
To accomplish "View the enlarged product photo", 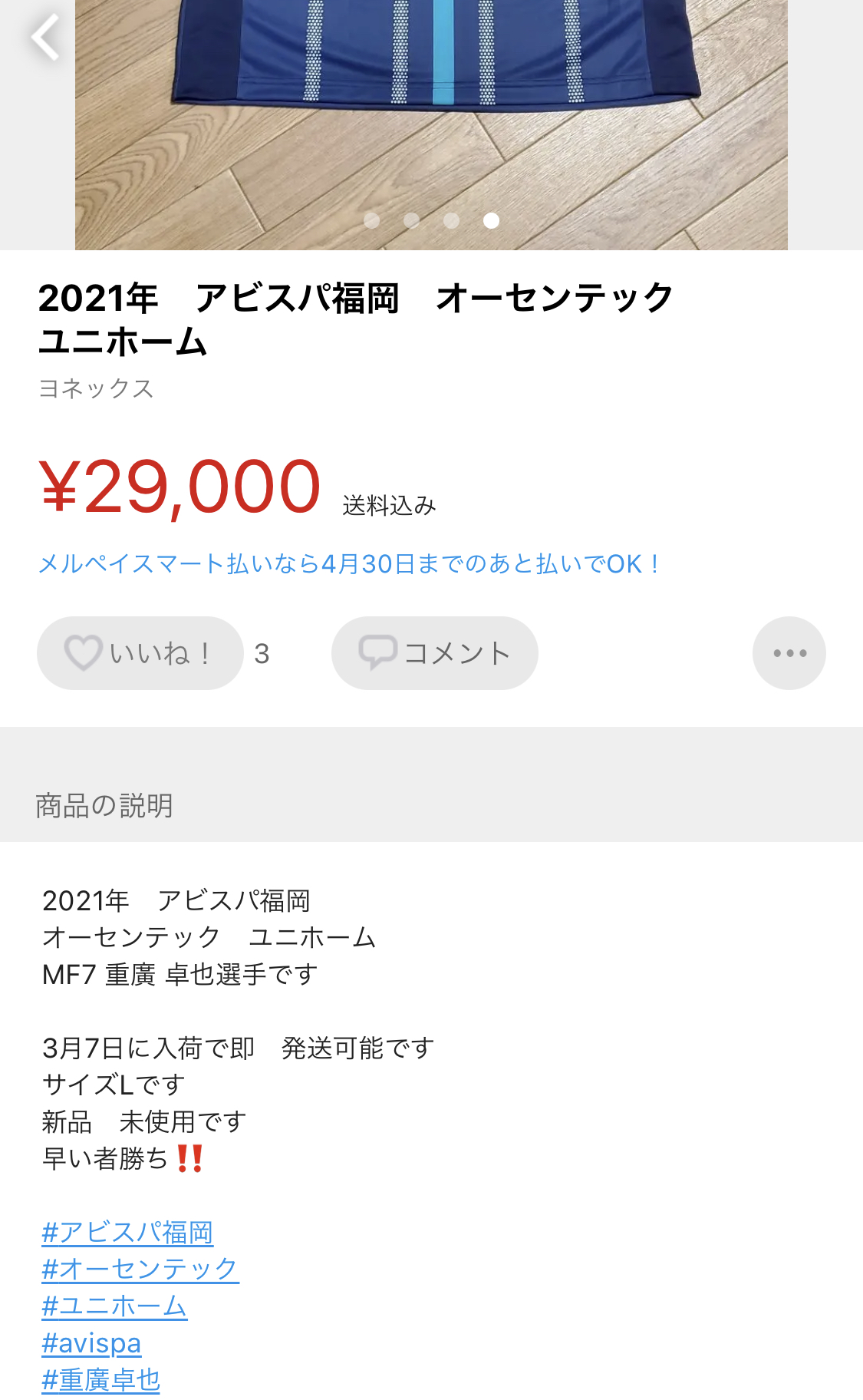I will 431,115.
